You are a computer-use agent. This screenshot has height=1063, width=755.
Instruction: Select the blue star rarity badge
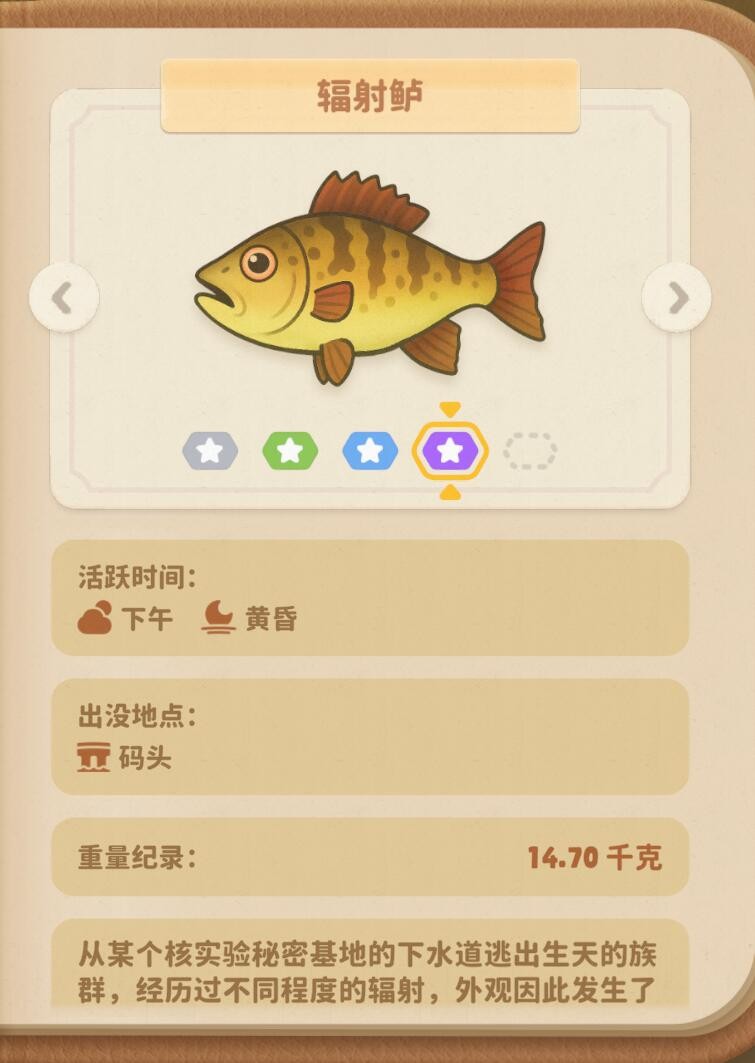(370, 452)
